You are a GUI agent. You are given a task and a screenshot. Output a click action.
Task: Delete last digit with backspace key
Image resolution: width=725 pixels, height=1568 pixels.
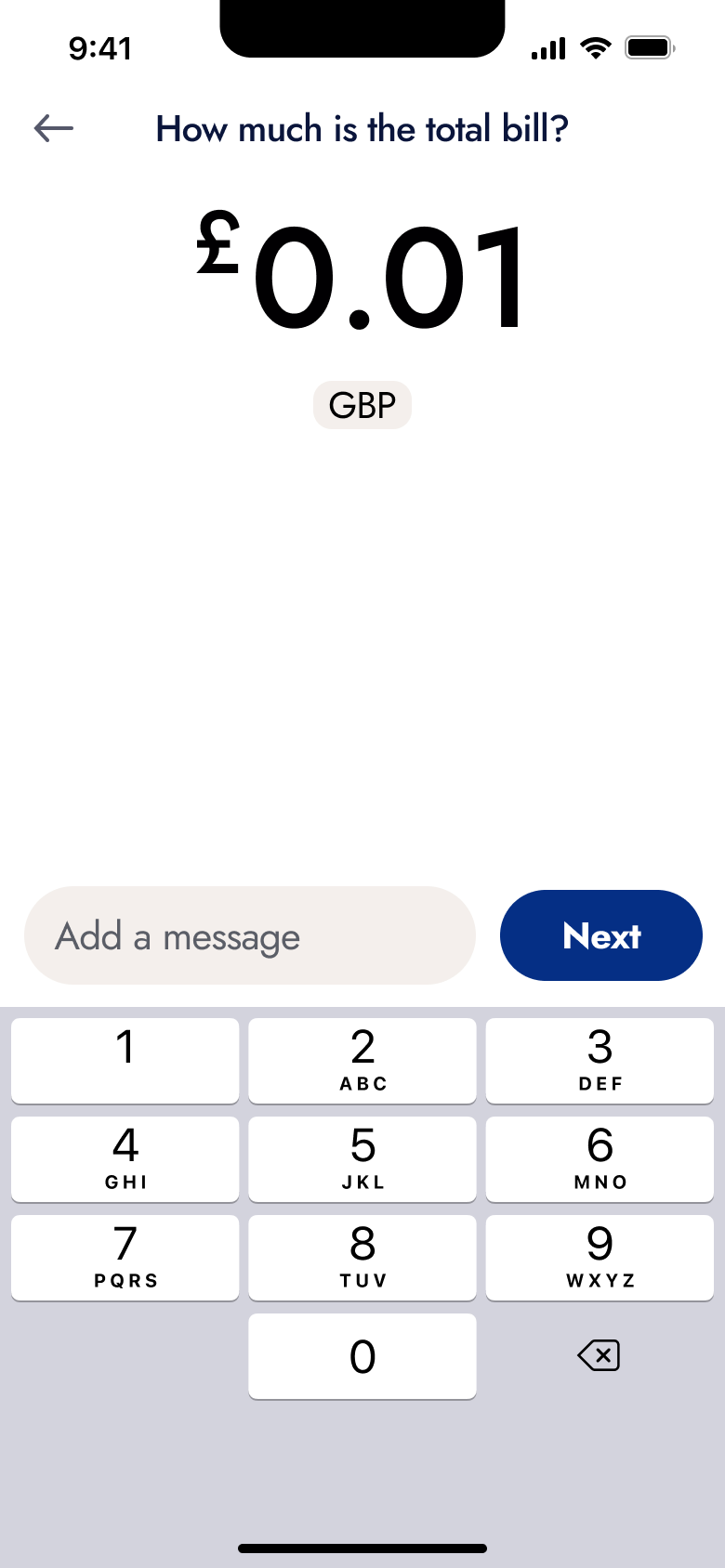(600, 1356)
